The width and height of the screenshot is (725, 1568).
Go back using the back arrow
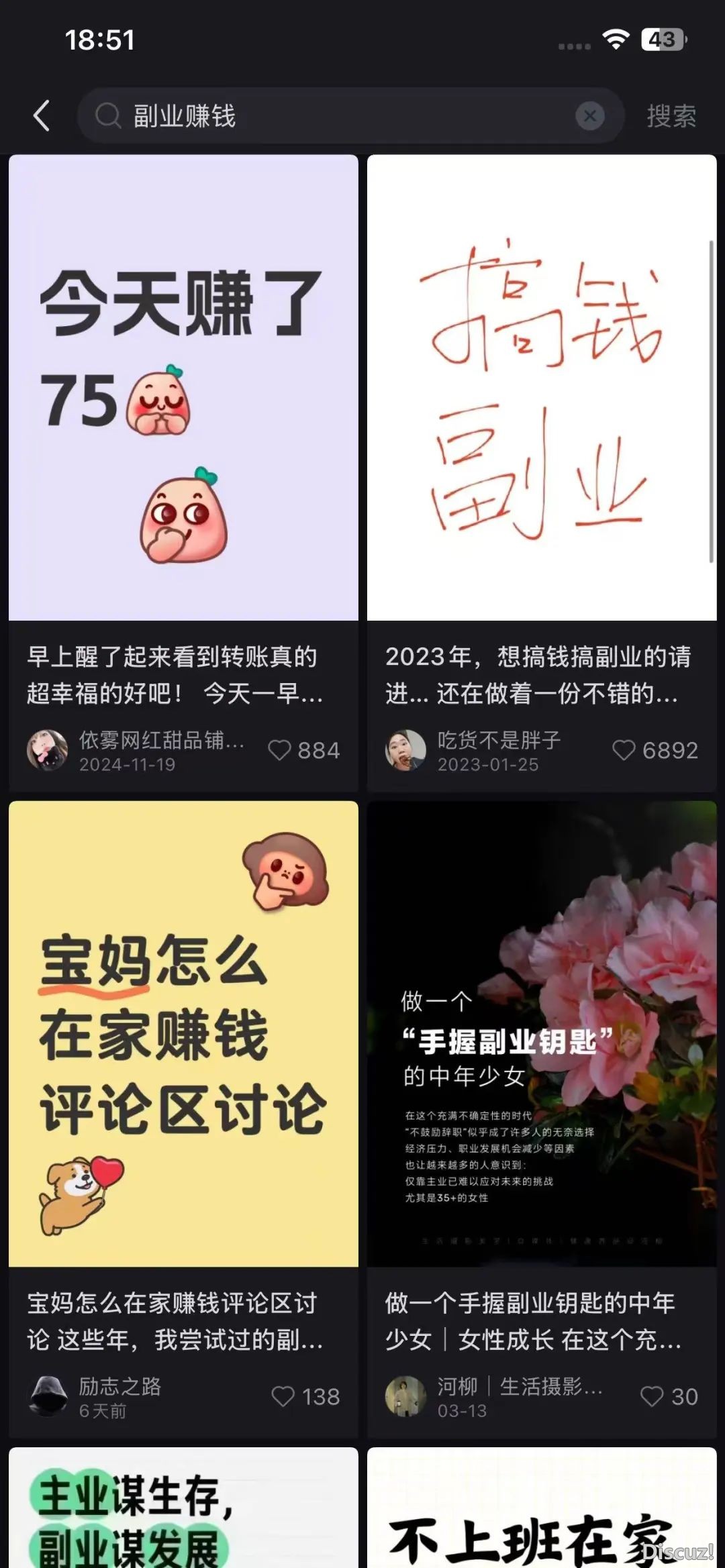point(42,115)
